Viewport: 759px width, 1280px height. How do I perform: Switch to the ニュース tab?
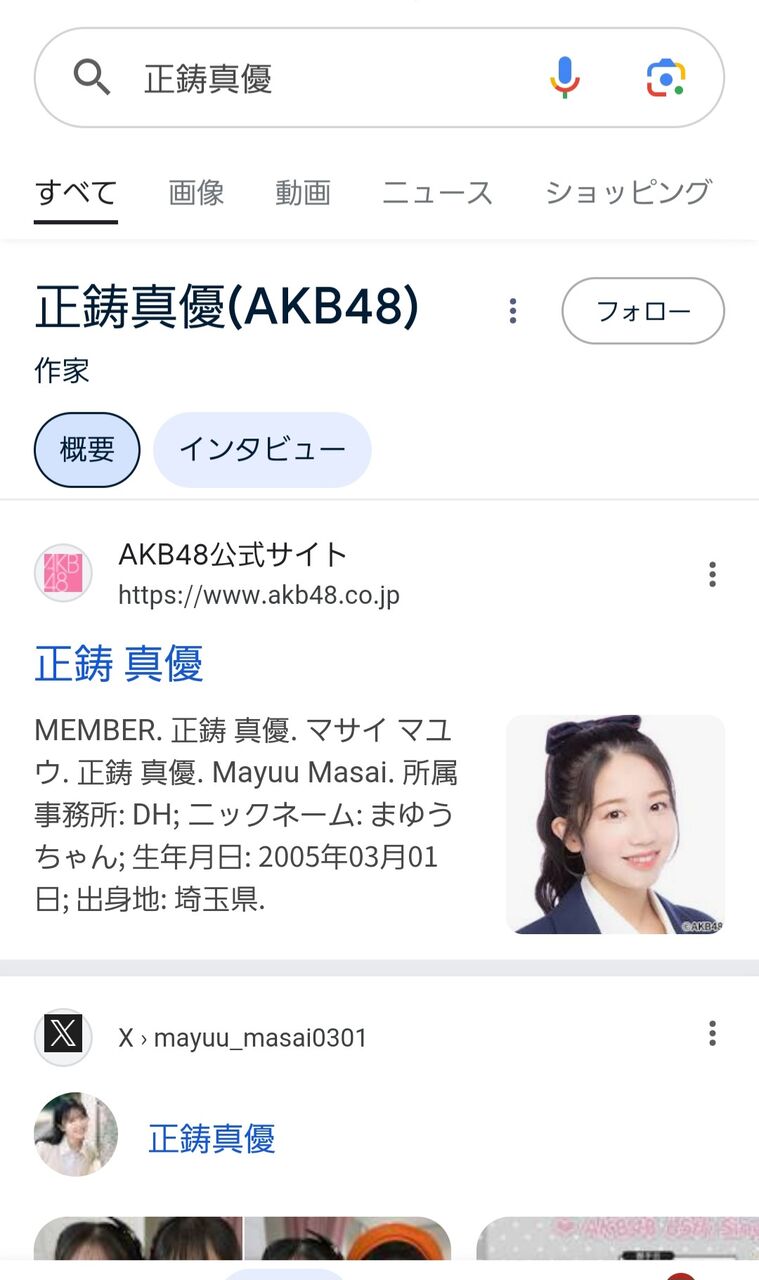(438, 192)
